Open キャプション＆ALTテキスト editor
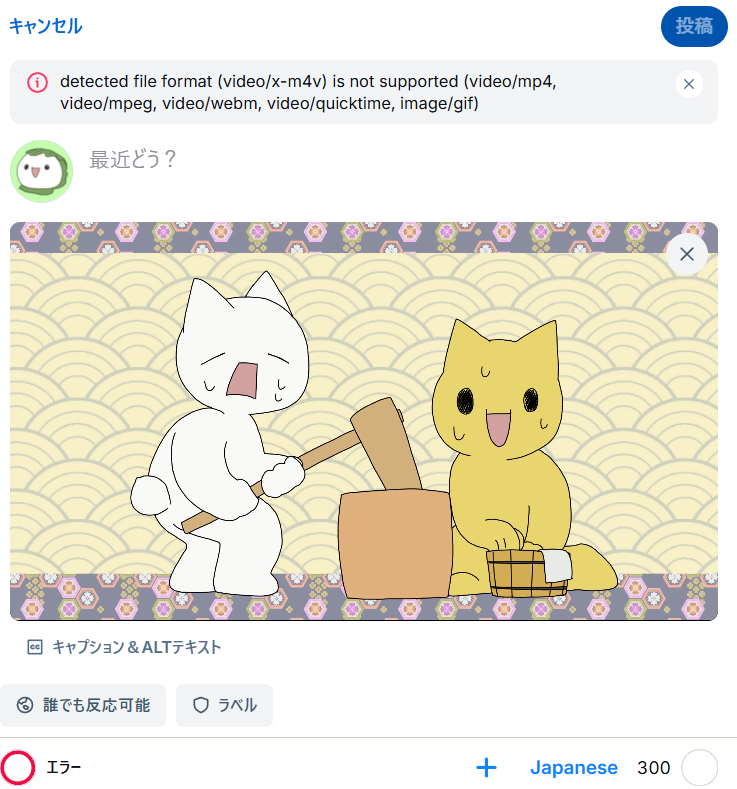 tap(125, 647)
